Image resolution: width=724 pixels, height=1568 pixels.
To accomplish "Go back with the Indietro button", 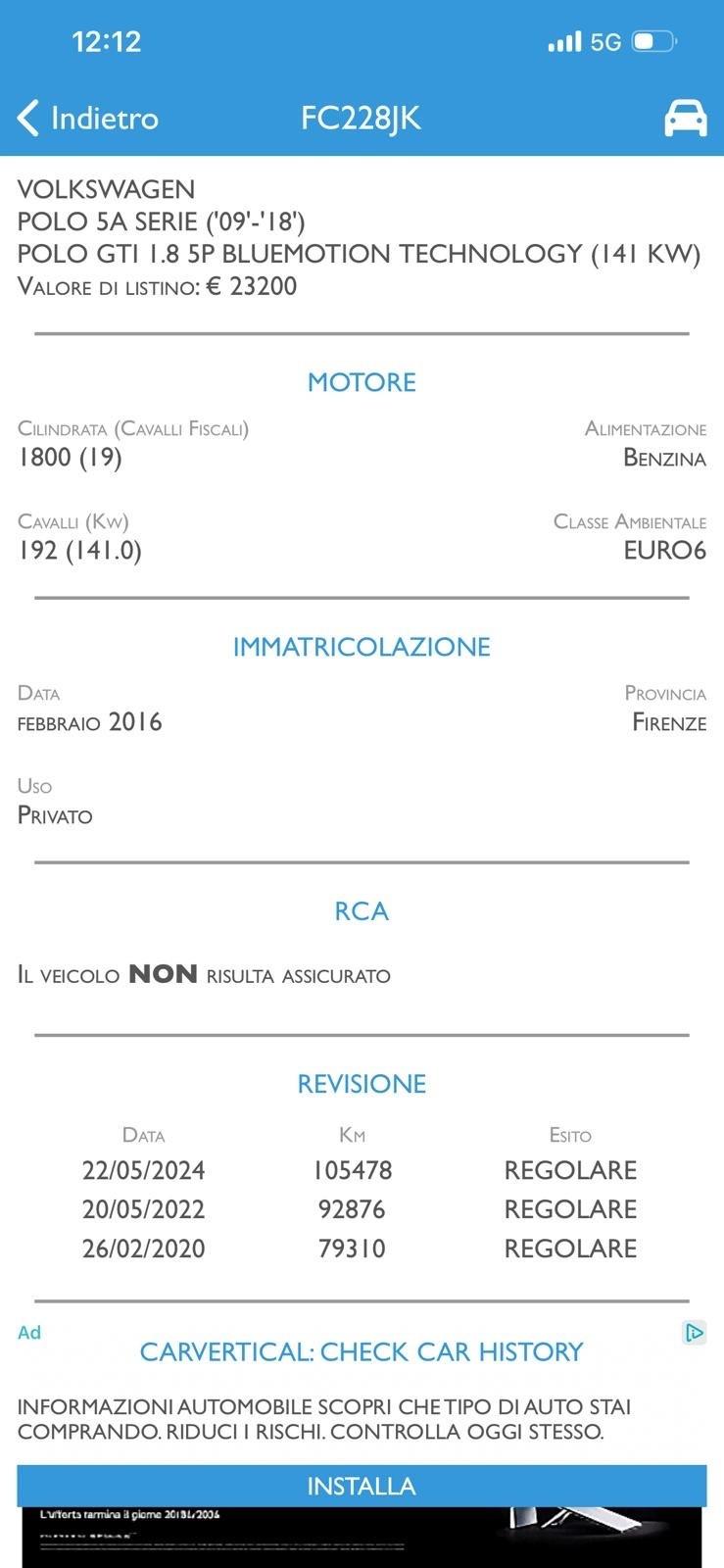I will (x=86, y=119).
